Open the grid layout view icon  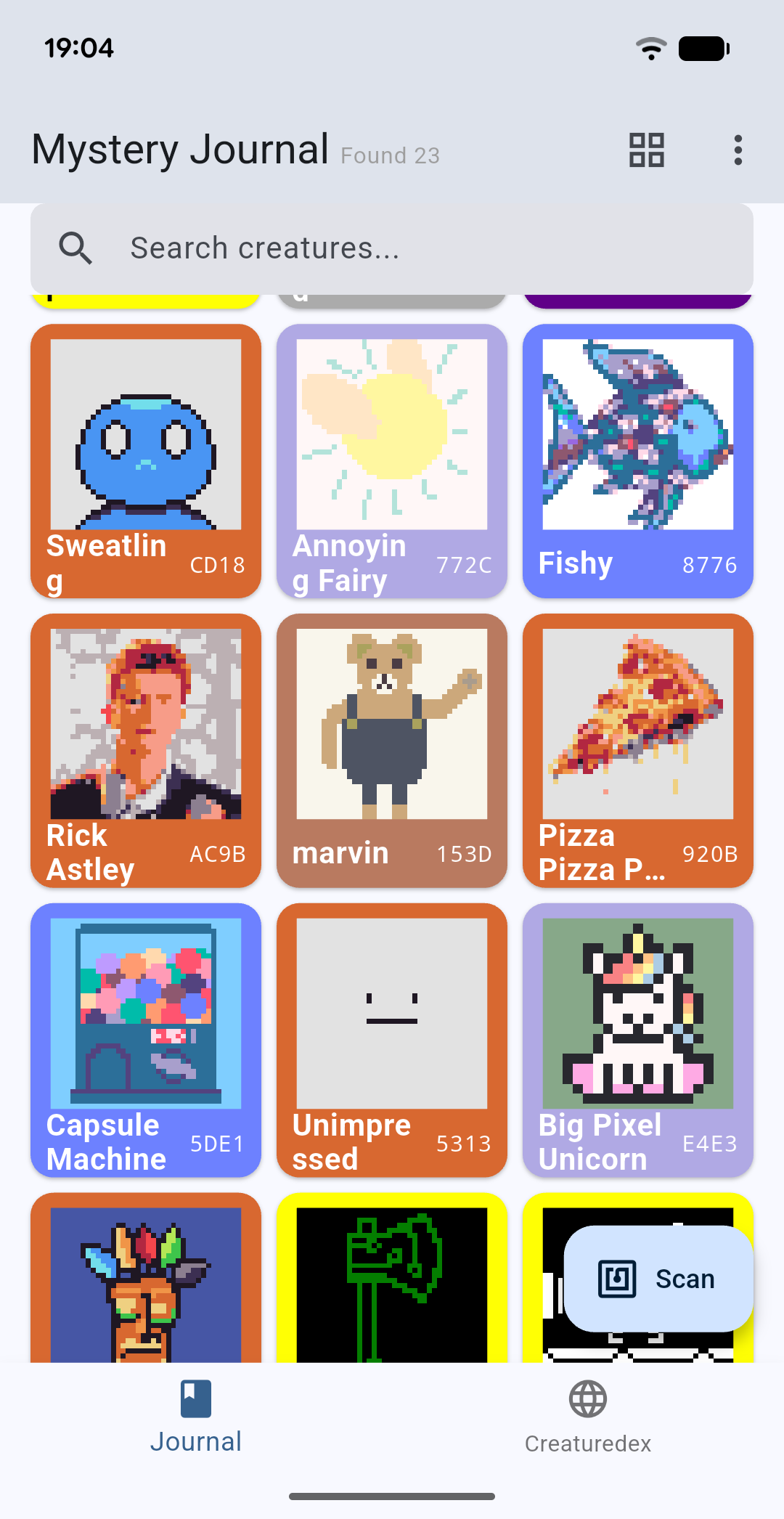(x=645, y=150)
